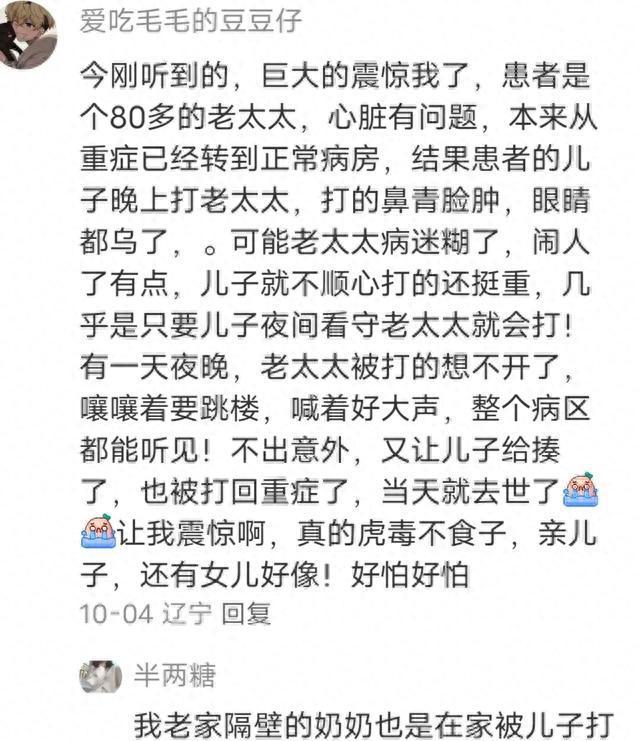This screenshot has width=640, height=741.
Task: Open 半两糖's profile avatar
Action: point(100,676)
